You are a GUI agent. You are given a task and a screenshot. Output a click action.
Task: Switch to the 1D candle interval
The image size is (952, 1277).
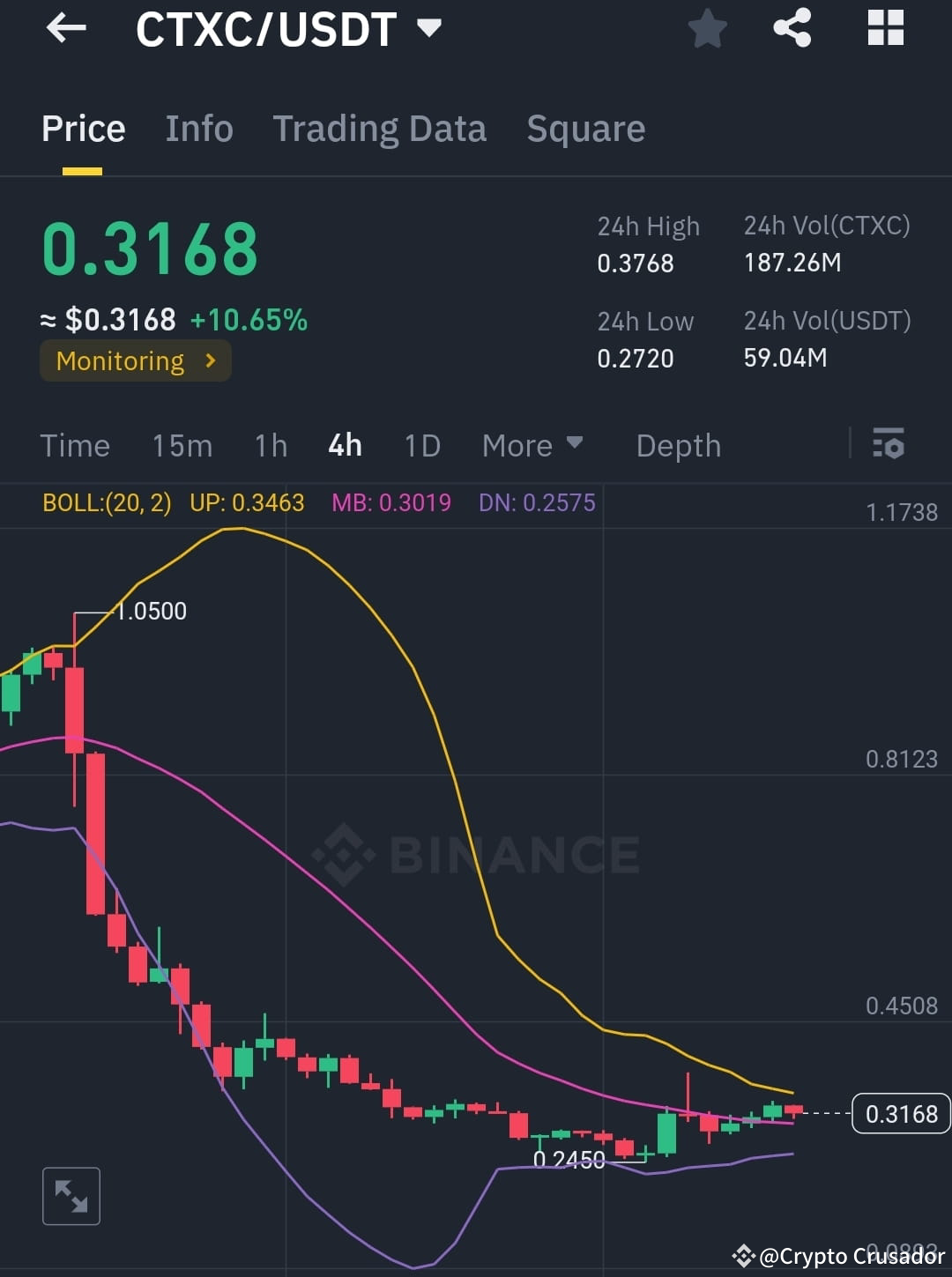pyautogui.click(x=421, y=445)
